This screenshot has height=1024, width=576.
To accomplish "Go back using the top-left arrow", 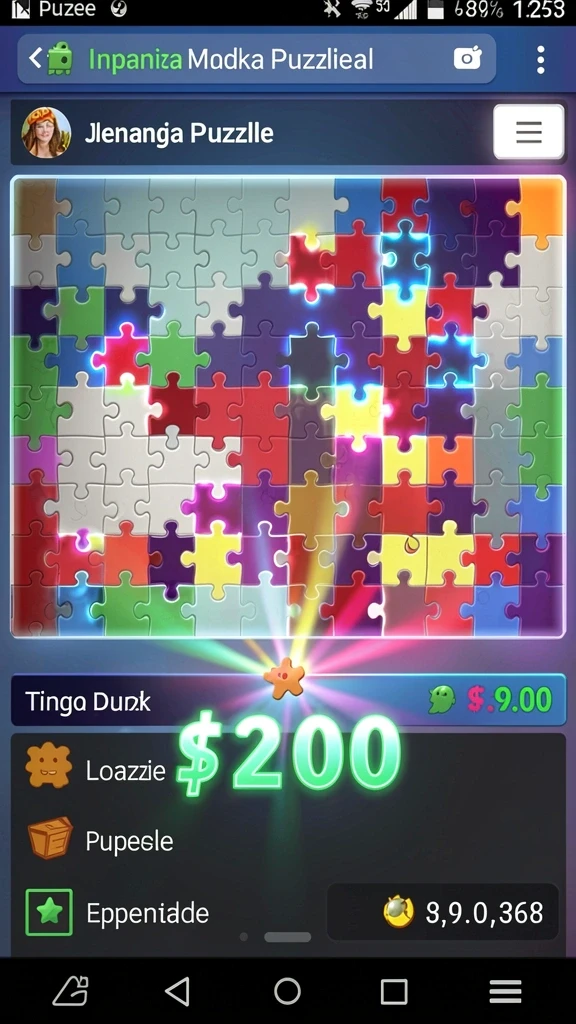I will pos(35,59).
